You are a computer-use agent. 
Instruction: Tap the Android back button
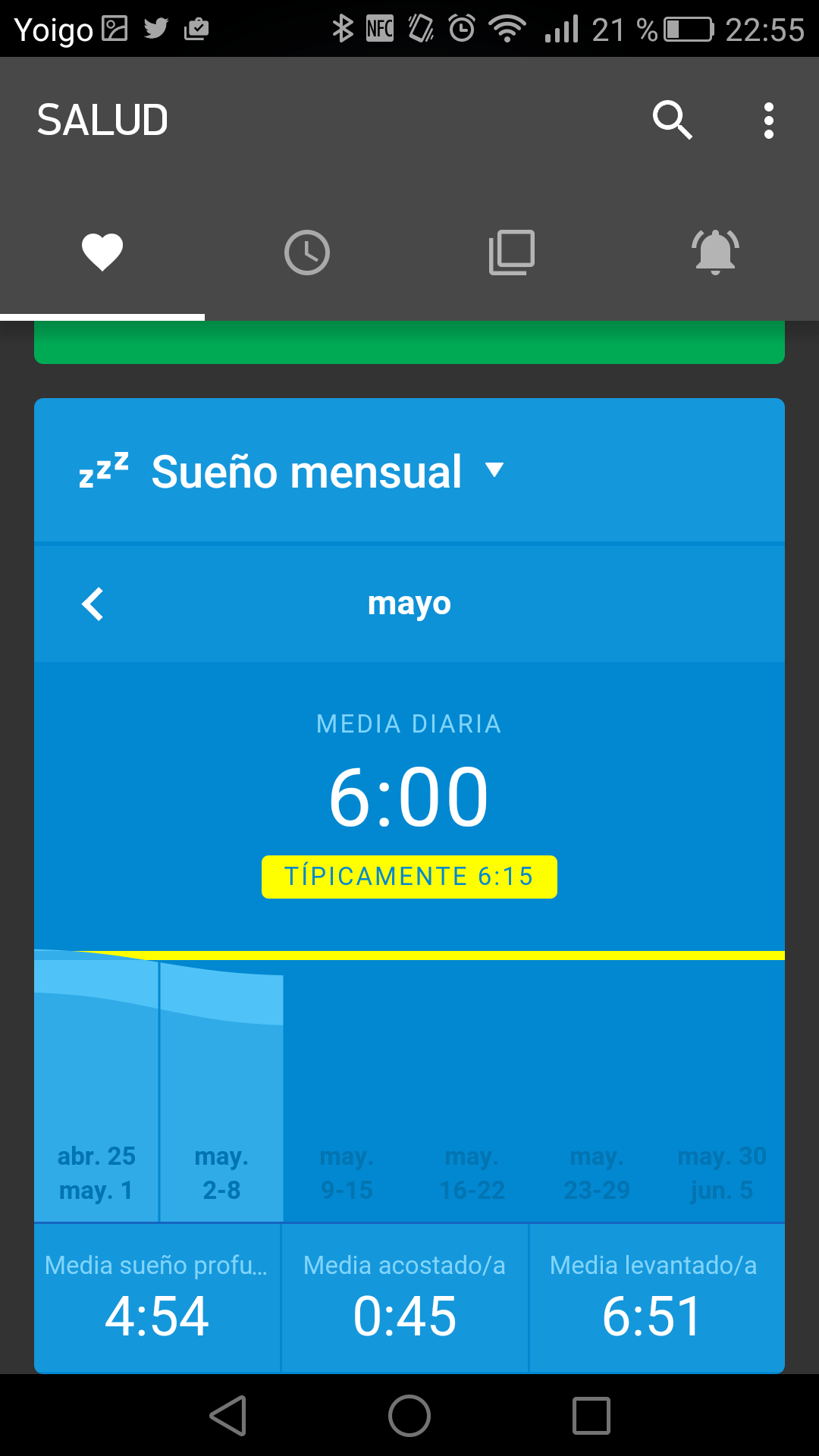(228, 1416)
